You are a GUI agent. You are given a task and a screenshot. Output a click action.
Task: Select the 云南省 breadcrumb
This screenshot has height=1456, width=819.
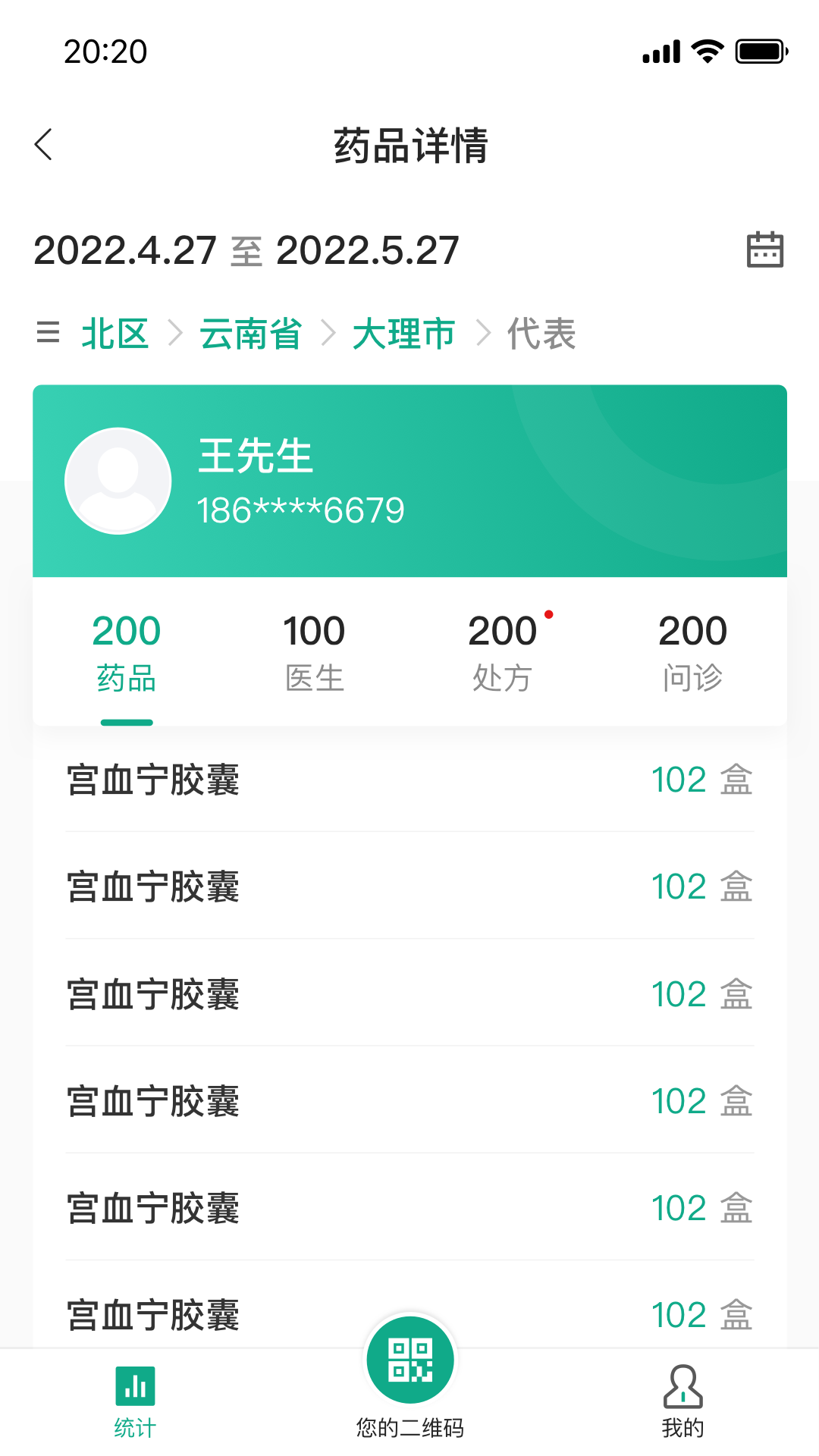(x=250, y=334)
